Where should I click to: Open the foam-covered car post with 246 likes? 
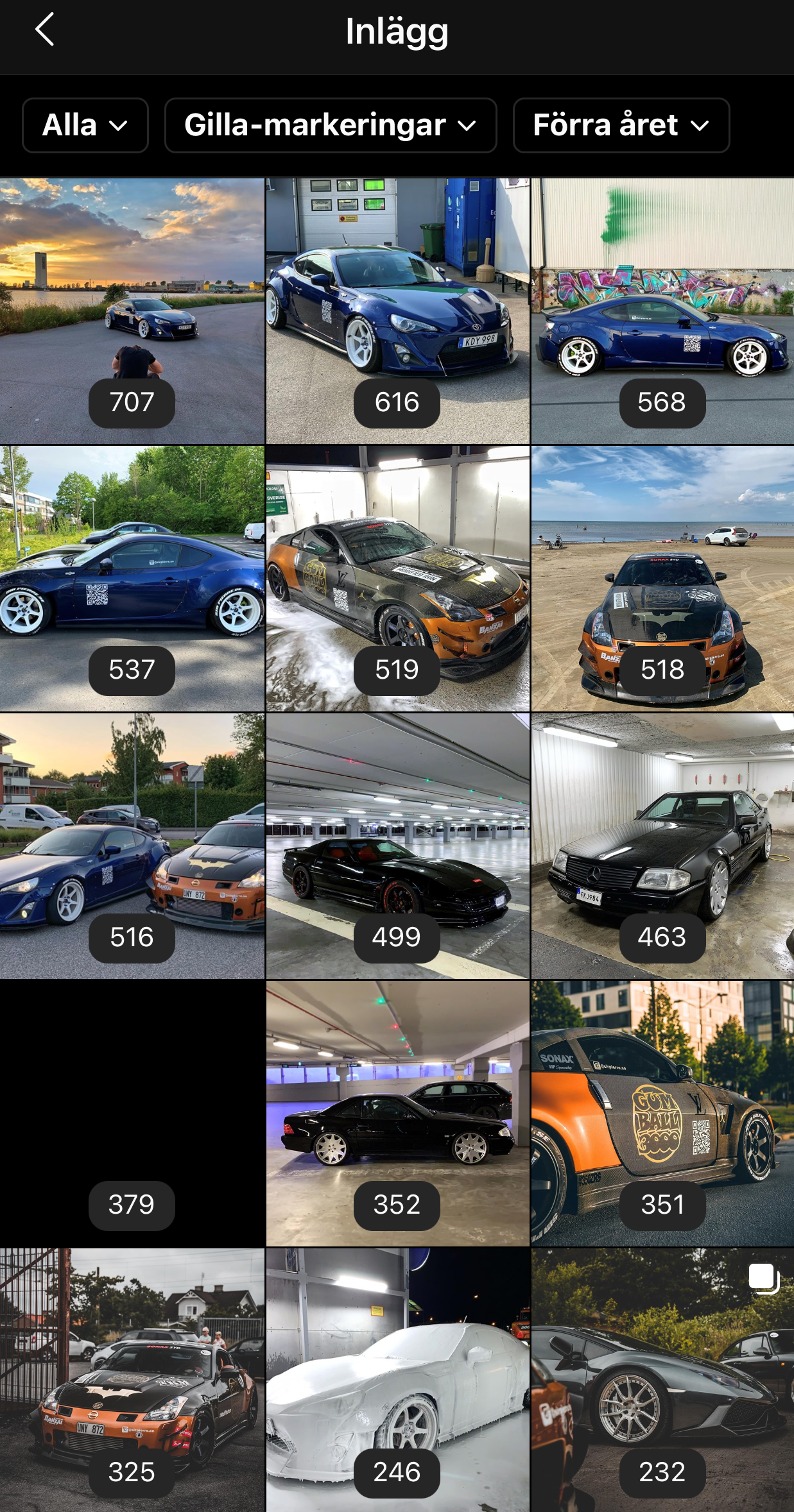(397, 1380)
